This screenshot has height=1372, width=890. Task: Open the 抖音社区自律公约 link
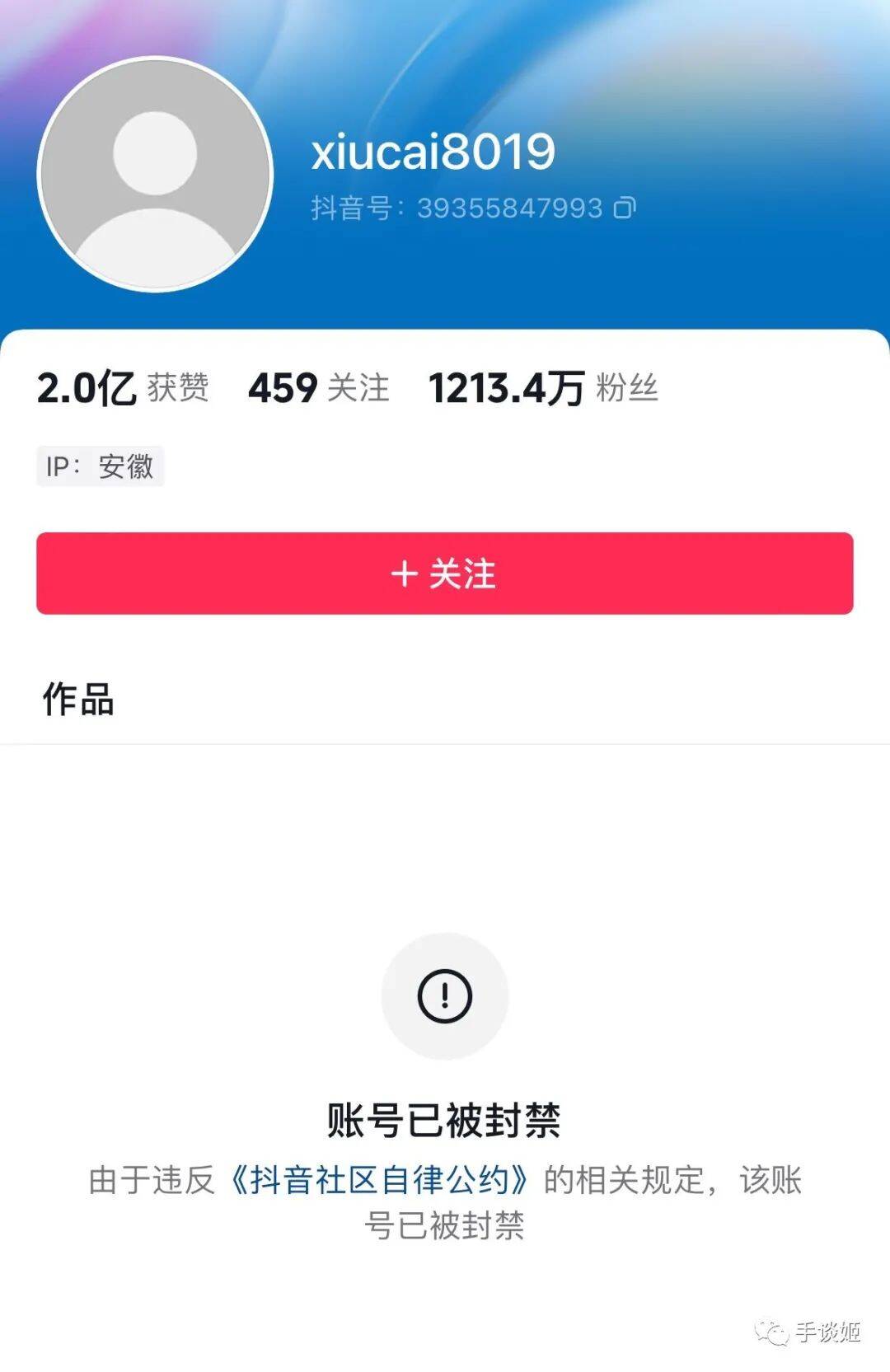(x=378, y=1180)
